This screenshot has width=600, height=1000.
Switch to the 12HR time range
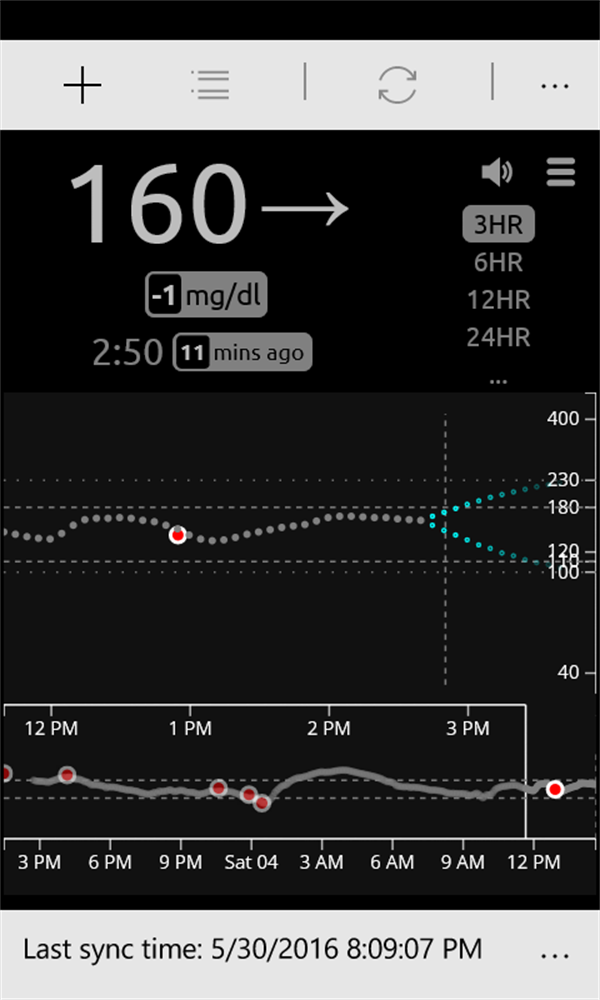point(498,300)
